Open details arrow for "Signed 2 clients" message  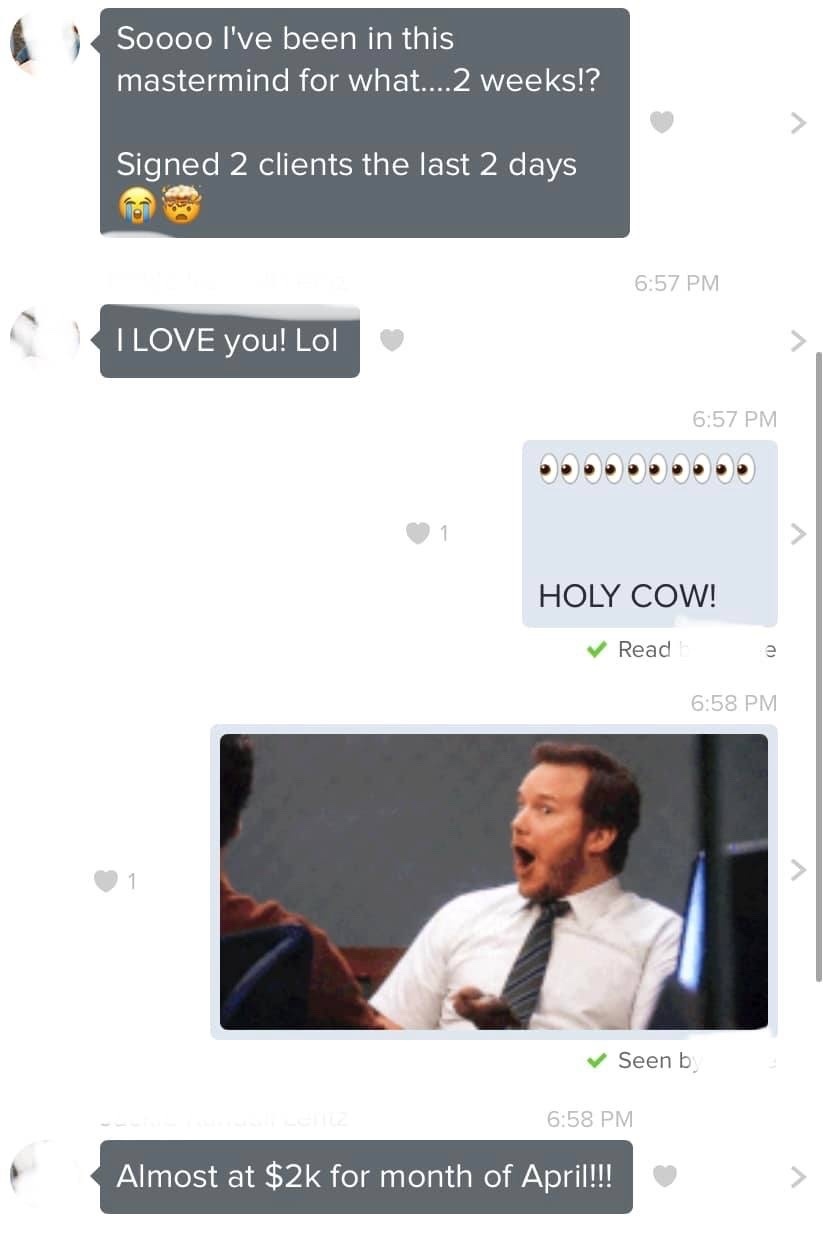pyautogui.click(x=797, y=123)
